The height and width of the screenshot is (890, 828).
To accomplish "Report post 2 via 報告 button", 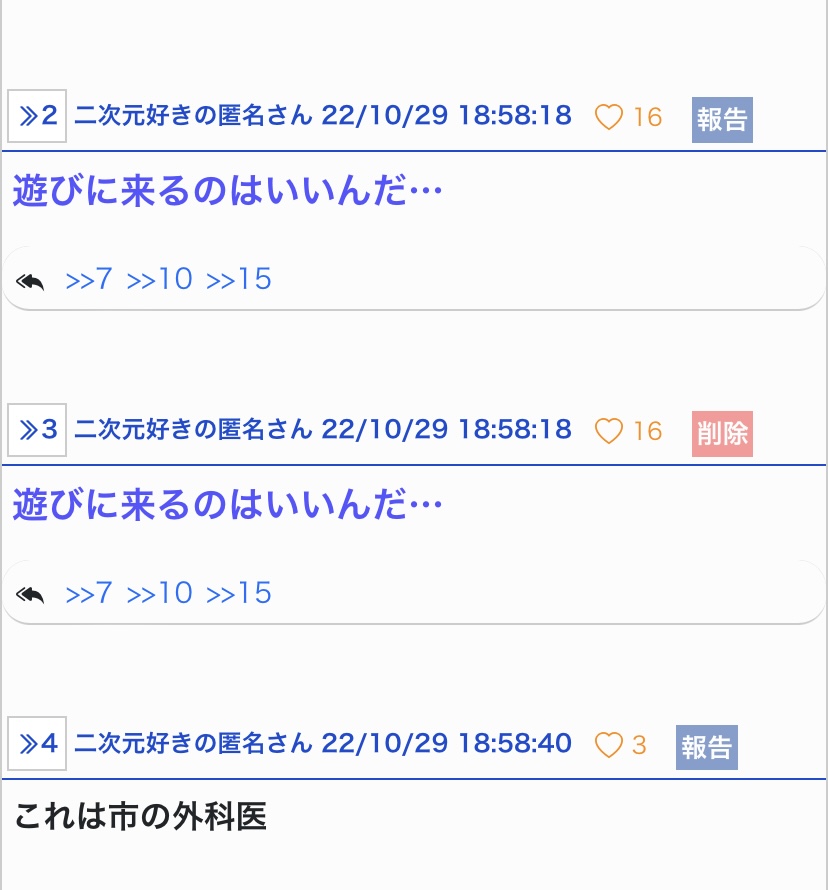I will tap(722, 120).
